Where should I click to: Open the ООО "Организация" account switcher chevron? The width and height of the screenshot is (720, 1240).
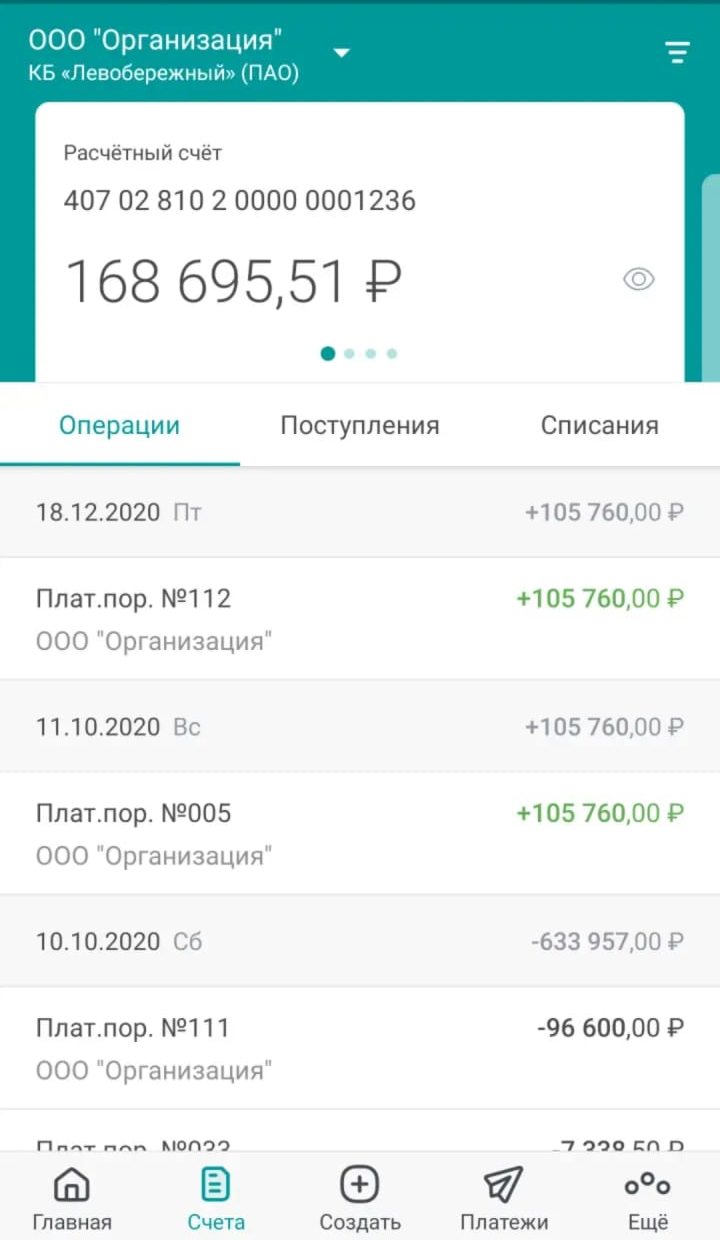point(342,53)
